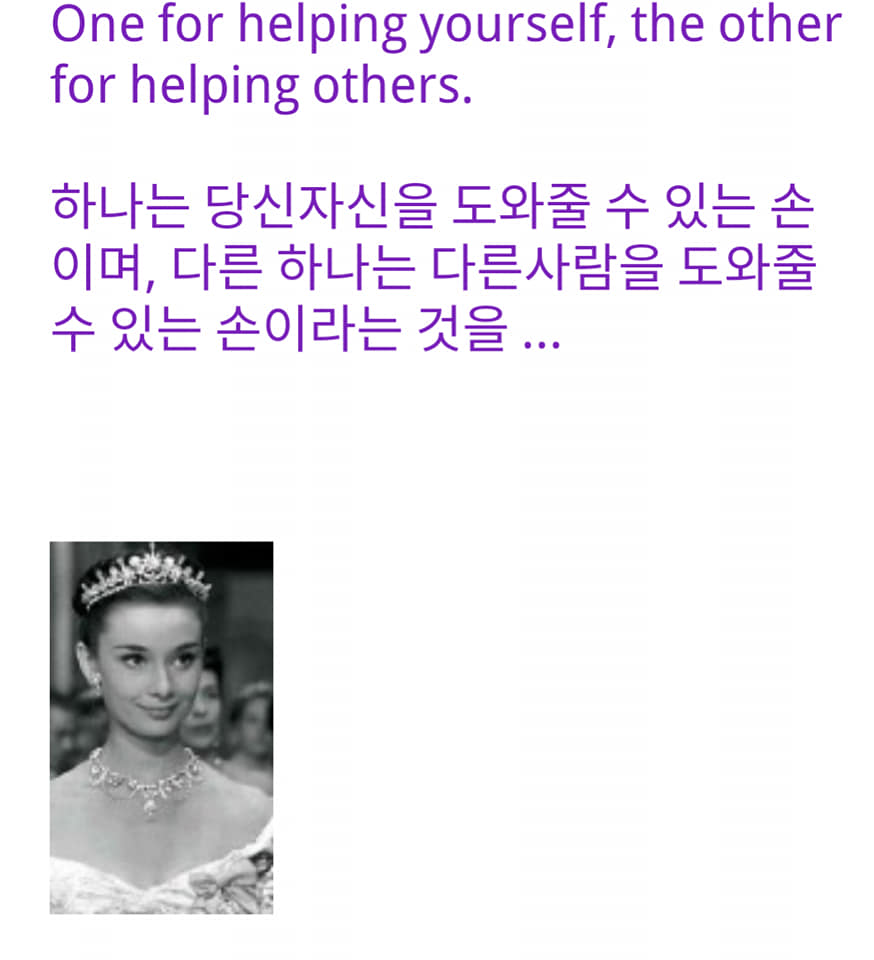This screenshot has height=960, width=874.
Task: Open the black-and-white photo of the woman in a tiara
Action: [161, 727]
